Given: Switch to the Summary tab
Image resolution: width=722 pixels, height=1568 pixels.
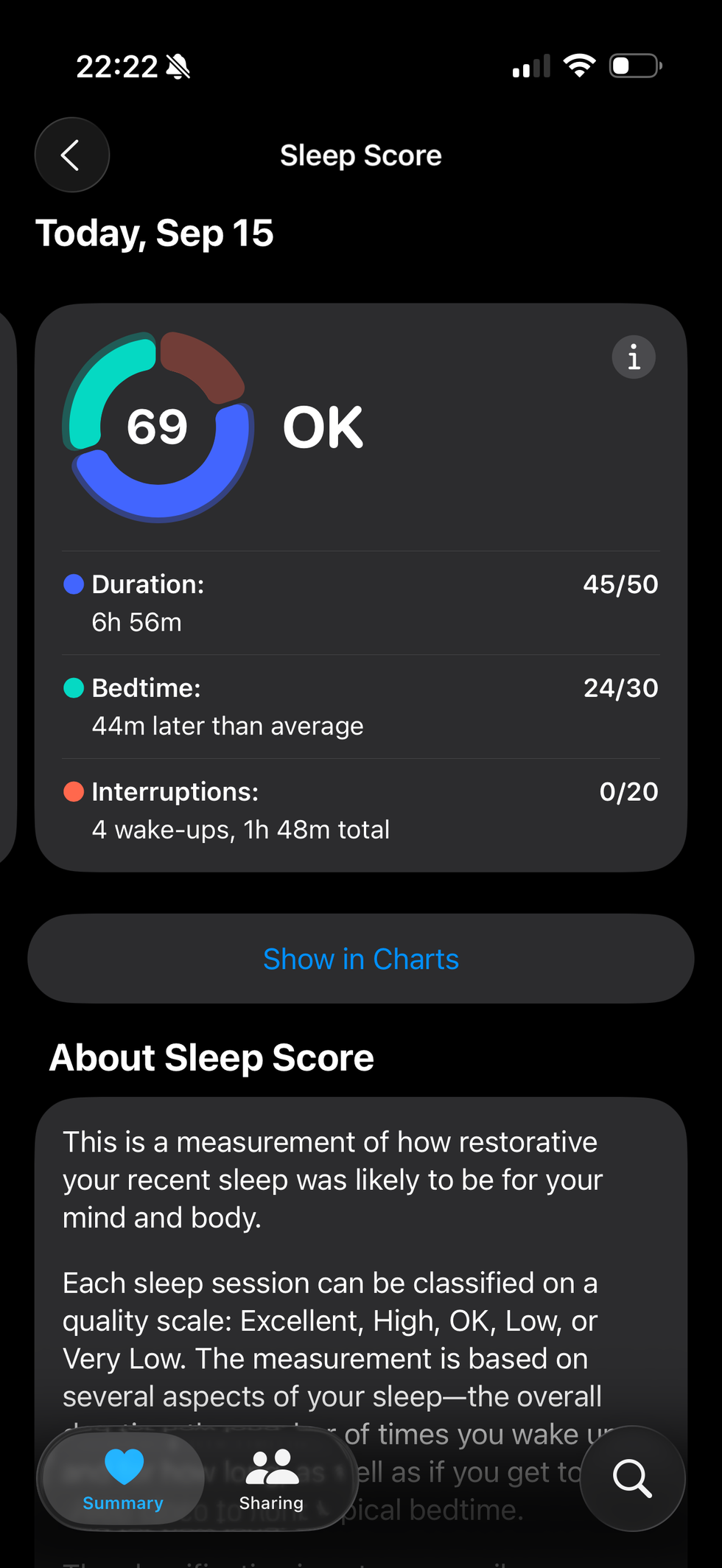Looking at the screenshot, I should [123, 1479].
